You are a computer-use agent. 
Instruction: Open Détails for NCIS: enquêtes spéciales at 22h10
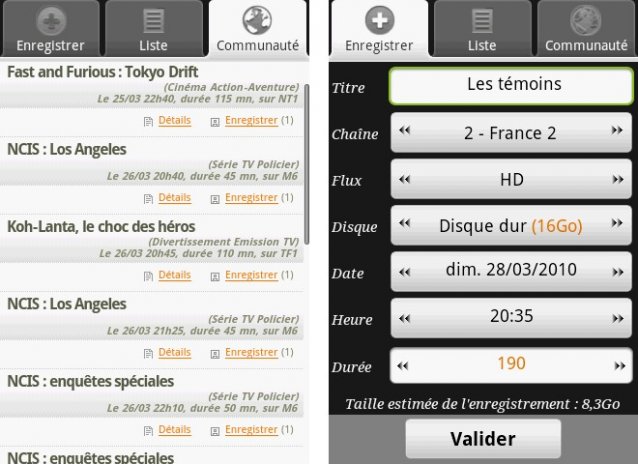174,430
